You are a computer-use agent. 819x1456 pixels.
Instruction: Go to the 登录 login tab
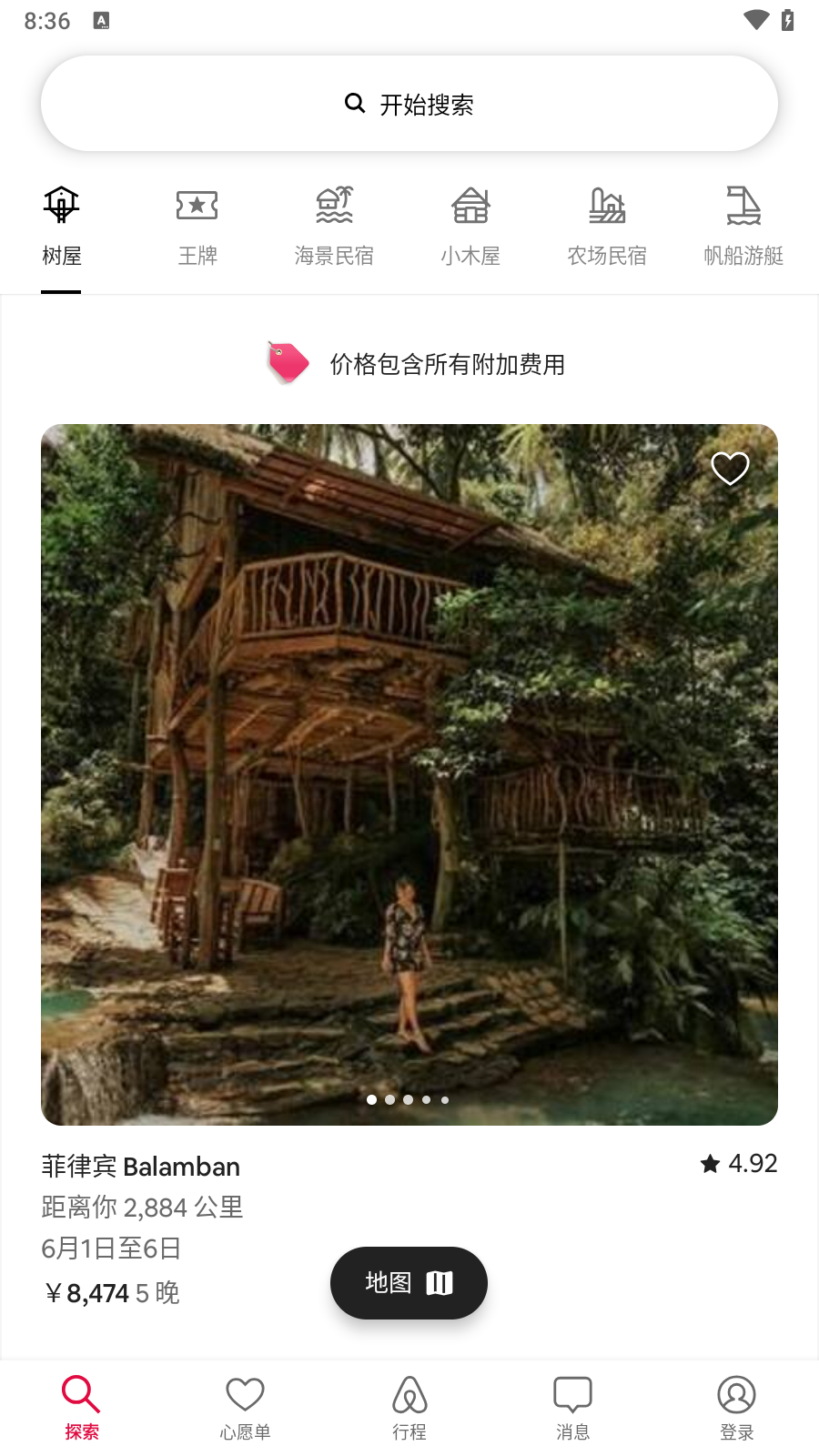pyautogui.click(x=736, y=1406)
